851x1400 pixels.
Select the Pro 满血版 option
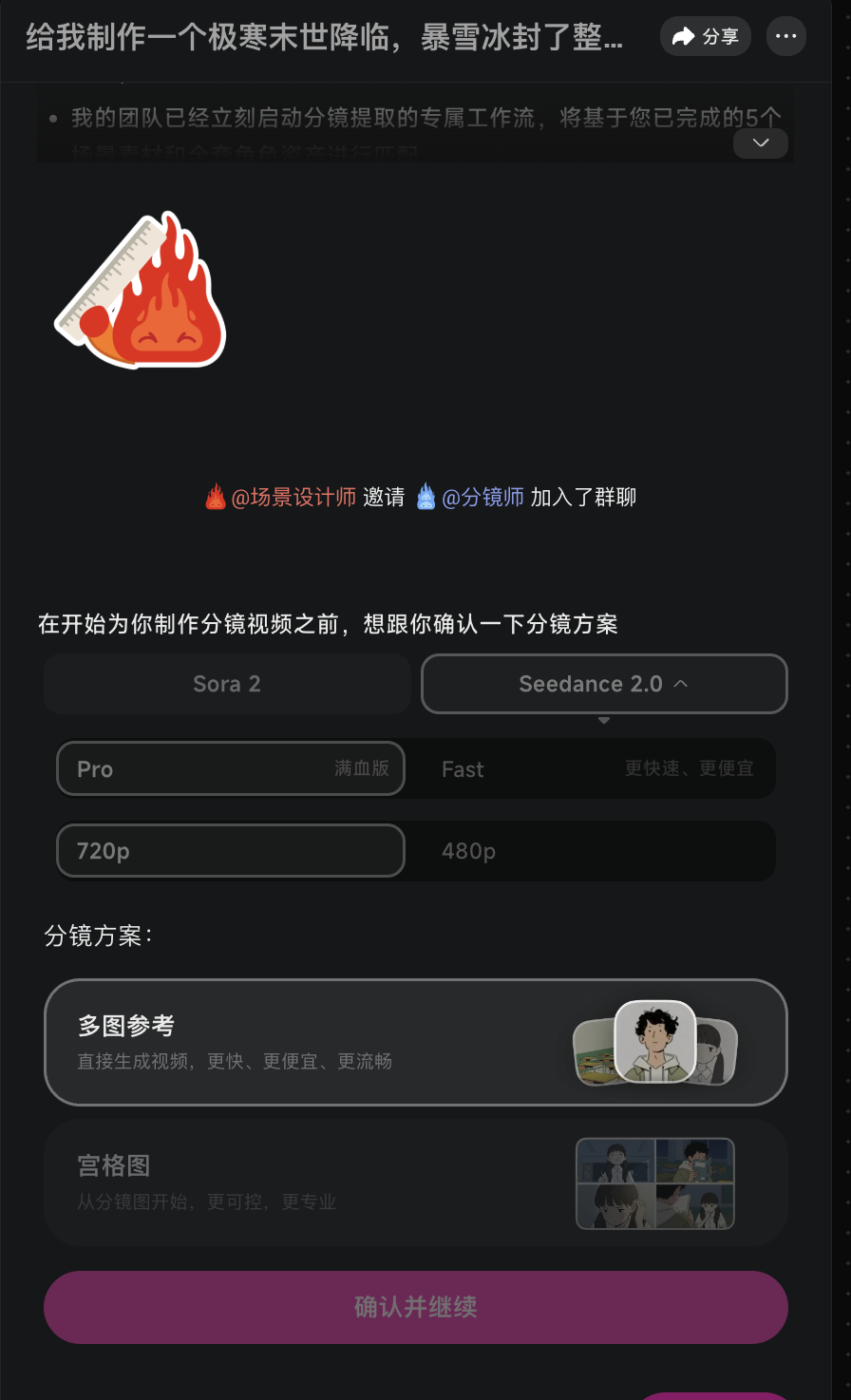click(230, 767)
